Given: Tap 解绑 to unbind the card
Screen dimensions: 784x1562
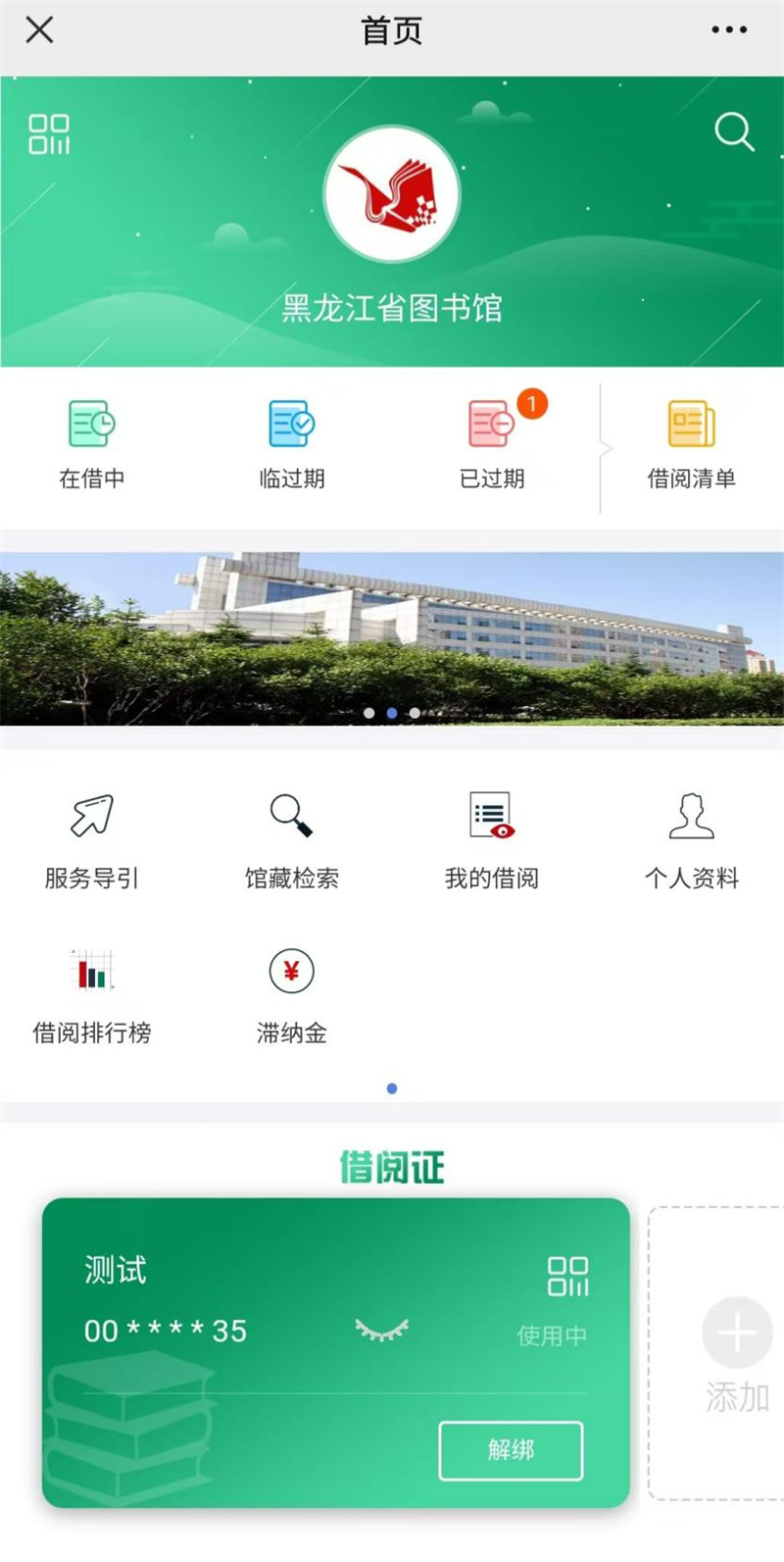Looking at the screenshot, I should [x=511, y=1450].
